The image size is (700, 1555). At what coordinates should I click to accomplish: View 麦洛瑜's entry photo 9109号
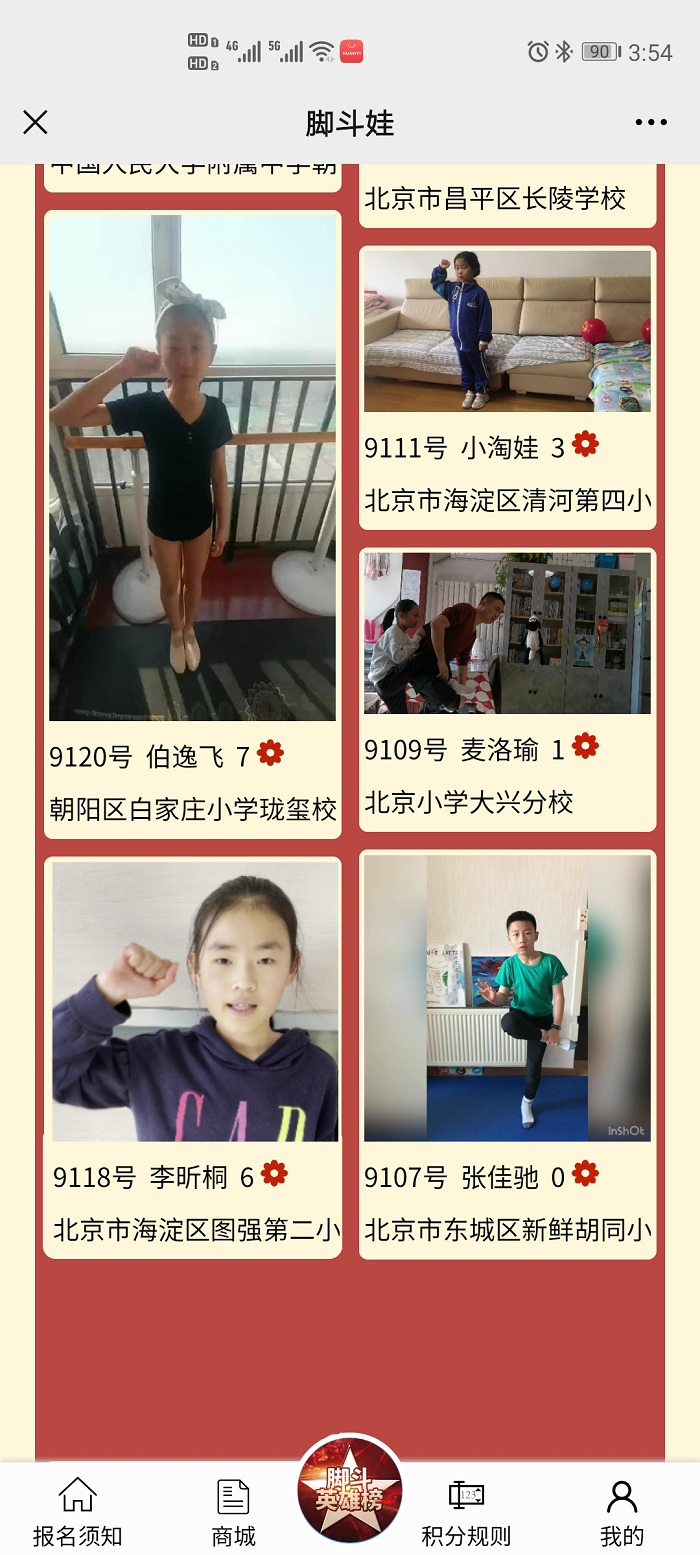(507, 633)
